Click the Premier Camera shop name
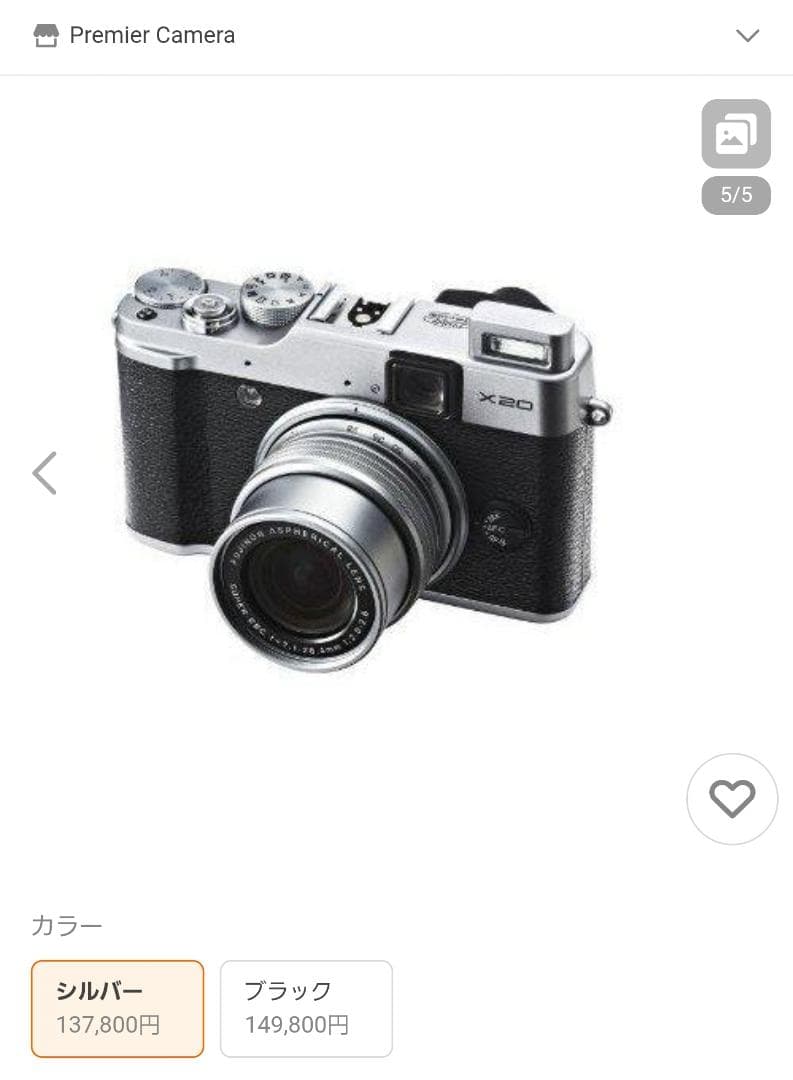 click(x=152, y=35)
